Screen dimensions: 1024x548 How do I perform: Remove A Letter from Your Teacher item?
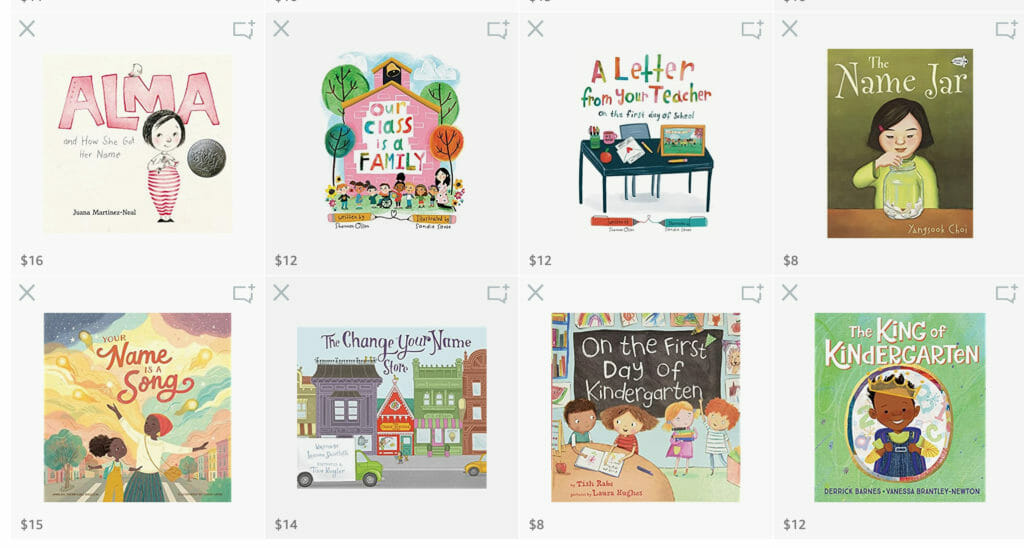(535, 29)
